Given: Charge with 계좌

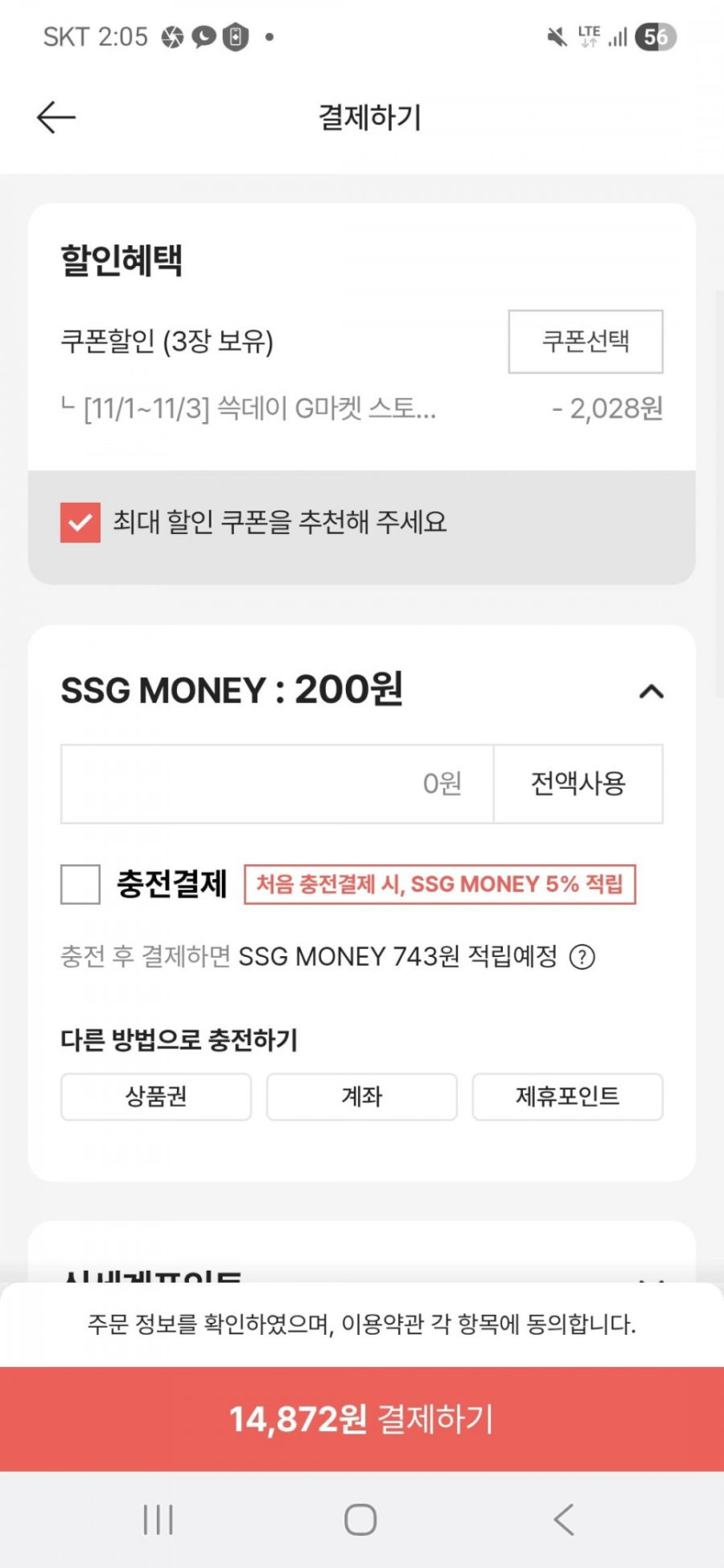Looking at the screenshot, I should (x=362, y=1096).
